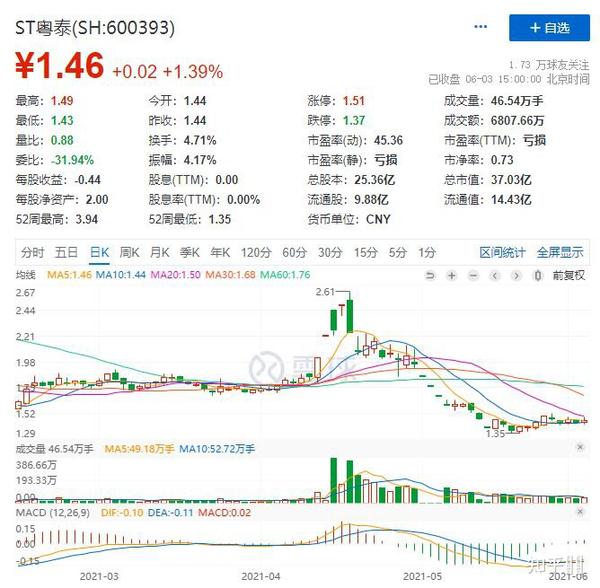Select the 120分 interval
This screenshot has height=588, width=600.
257,252
